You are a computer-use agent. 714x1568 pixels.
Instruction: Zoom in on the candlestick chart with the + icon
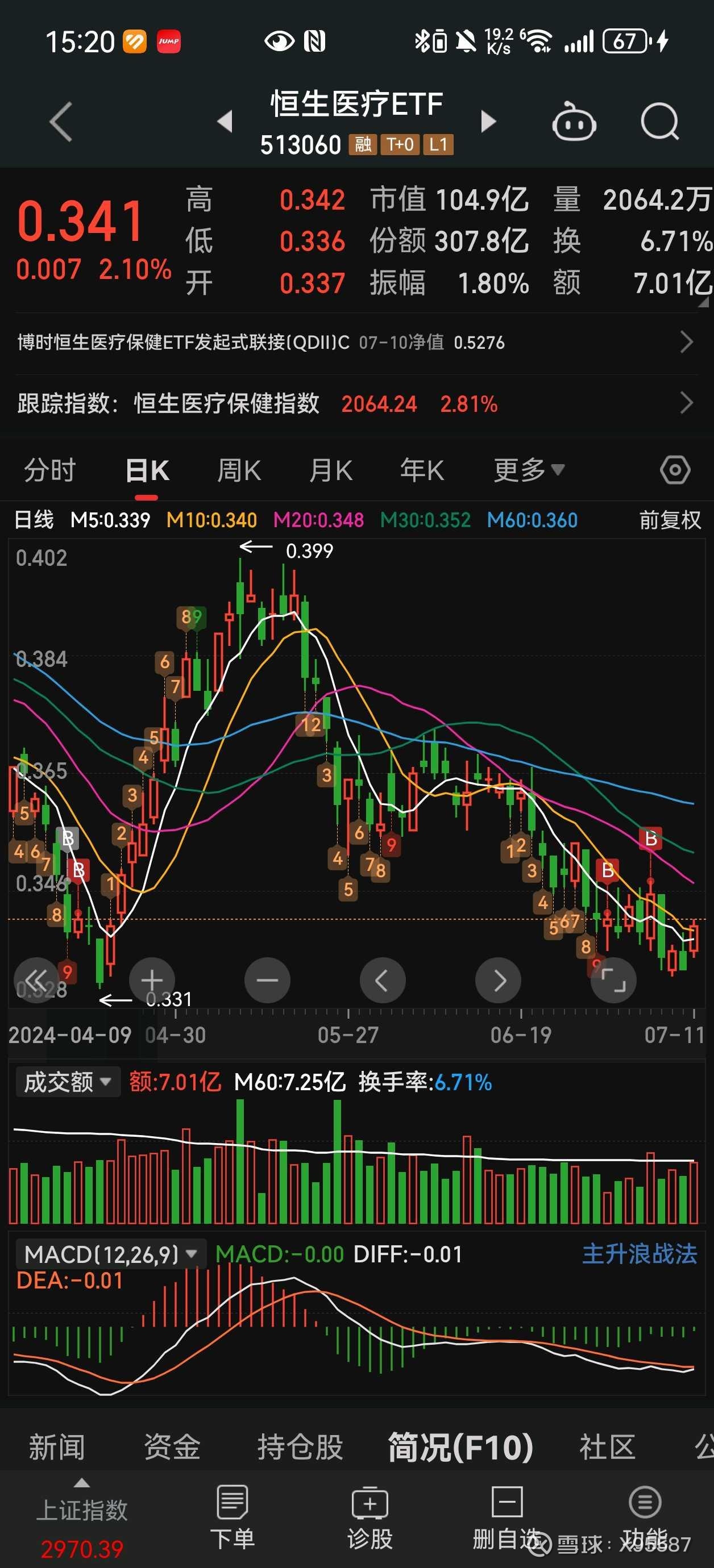tap(152, 980)
